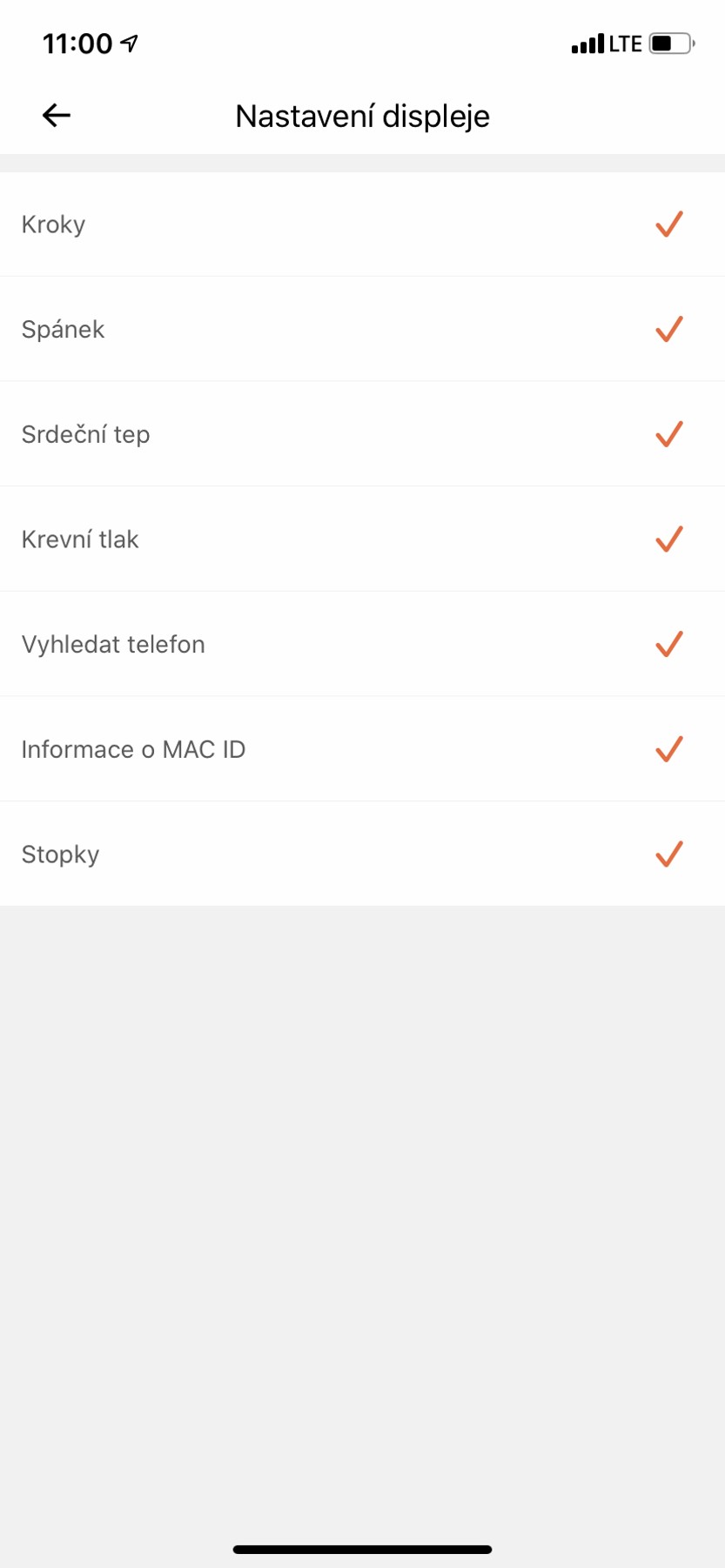Go back from Nastavení displeje
This screenshot has width=725, height=1568.
pyautogui.click(x=57, y=115)
